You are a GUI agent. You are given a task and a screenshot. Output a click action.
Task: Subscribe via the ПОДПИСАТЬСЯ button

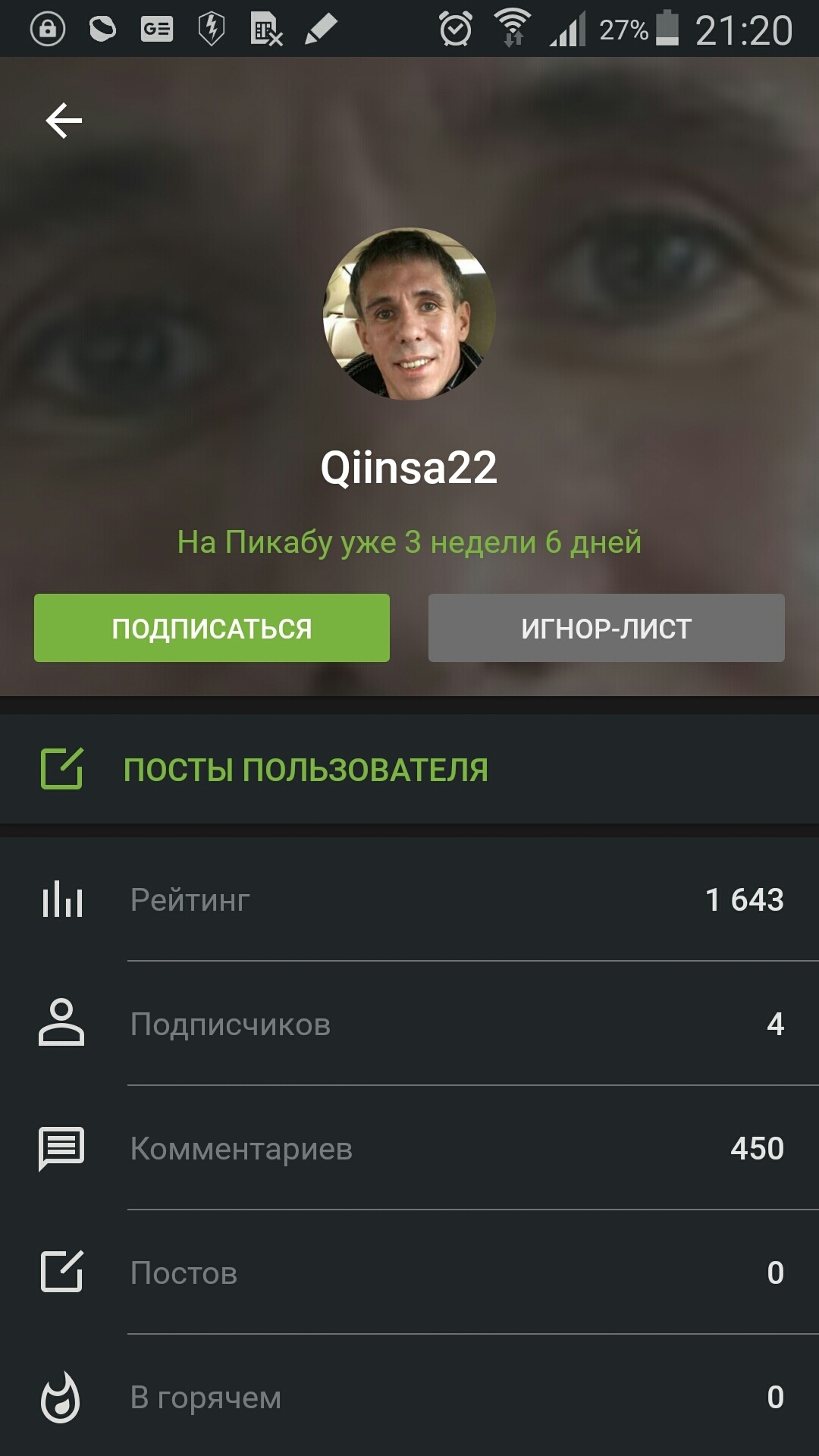pos(212,628)
